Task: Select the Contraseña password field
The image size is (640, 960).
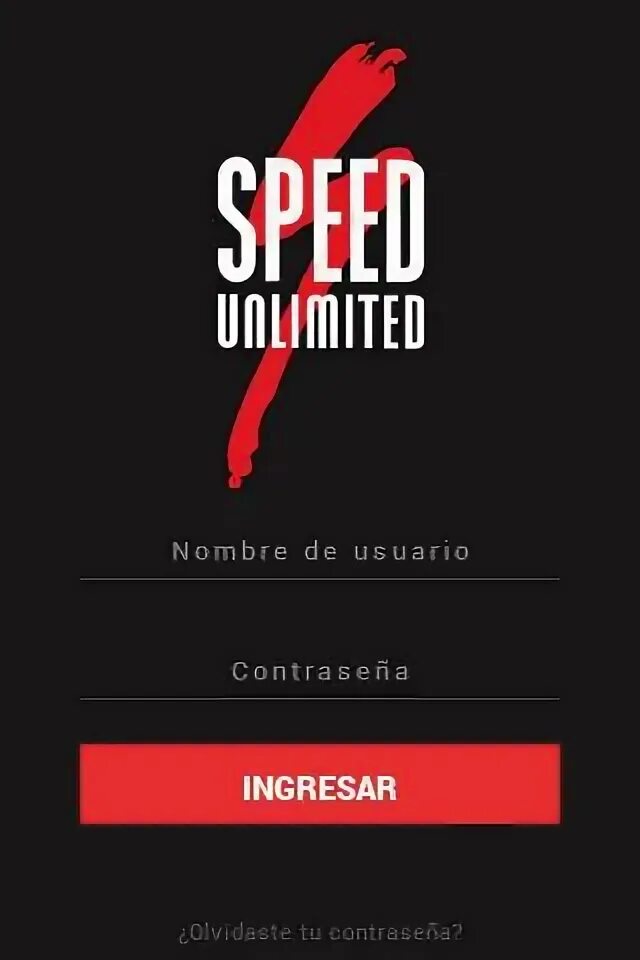Action: click(x=320, y=672)
